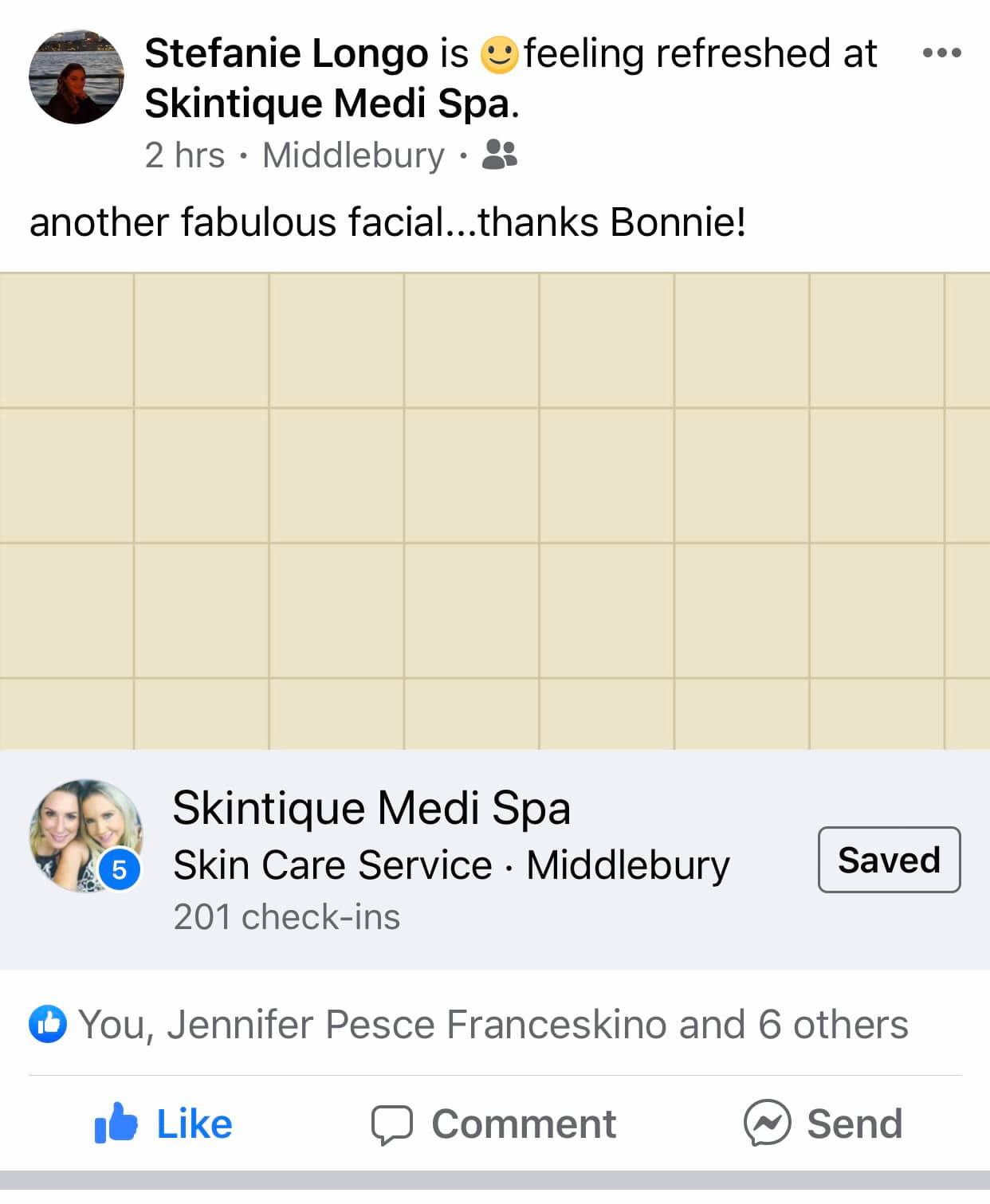Open the post's three-dot options menu
The width and height of the screenshot is (990, 1204).
941,53
